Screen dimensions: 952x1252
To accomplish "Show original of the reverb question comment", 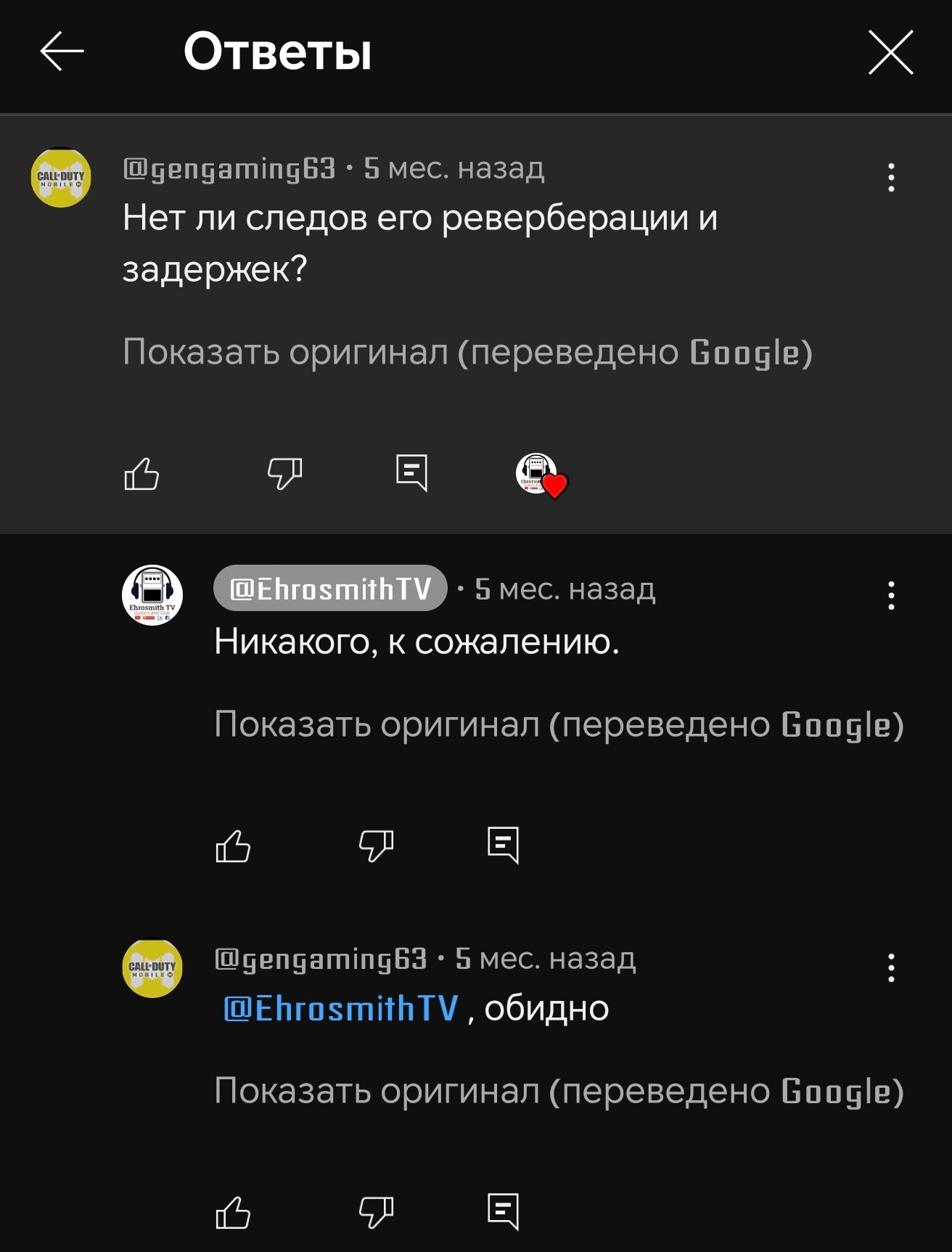I will [x=467, y=353].
